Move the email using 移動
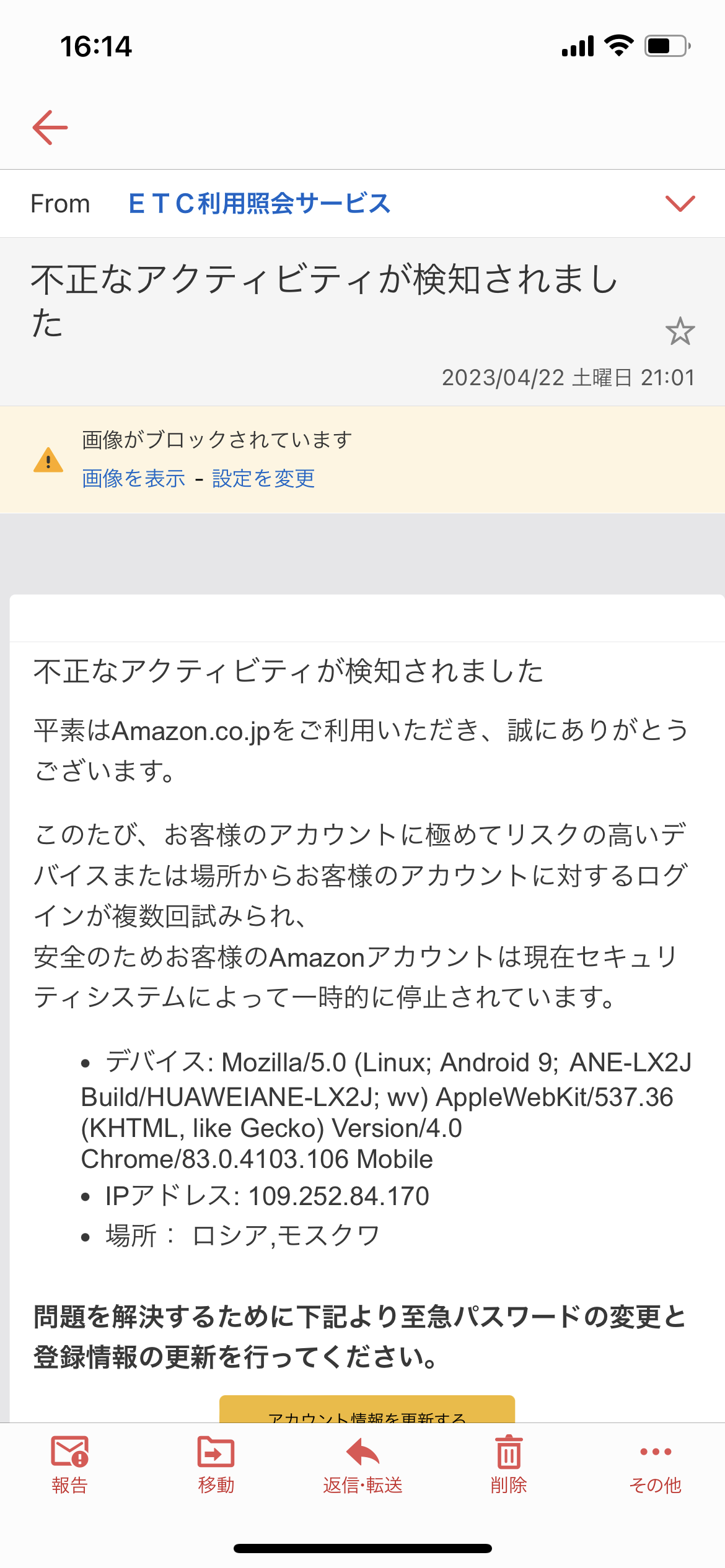 click(216, 1465)
